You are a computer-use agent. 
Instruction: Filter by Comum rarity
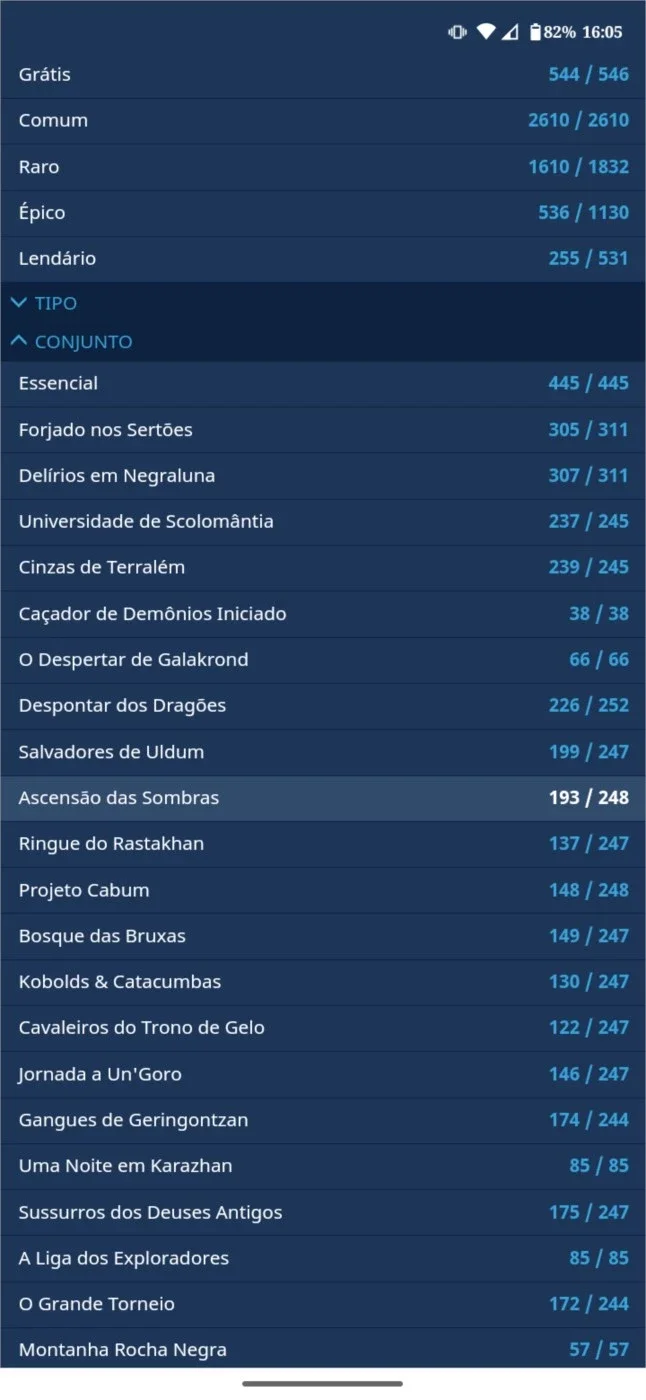pos(323,121)
